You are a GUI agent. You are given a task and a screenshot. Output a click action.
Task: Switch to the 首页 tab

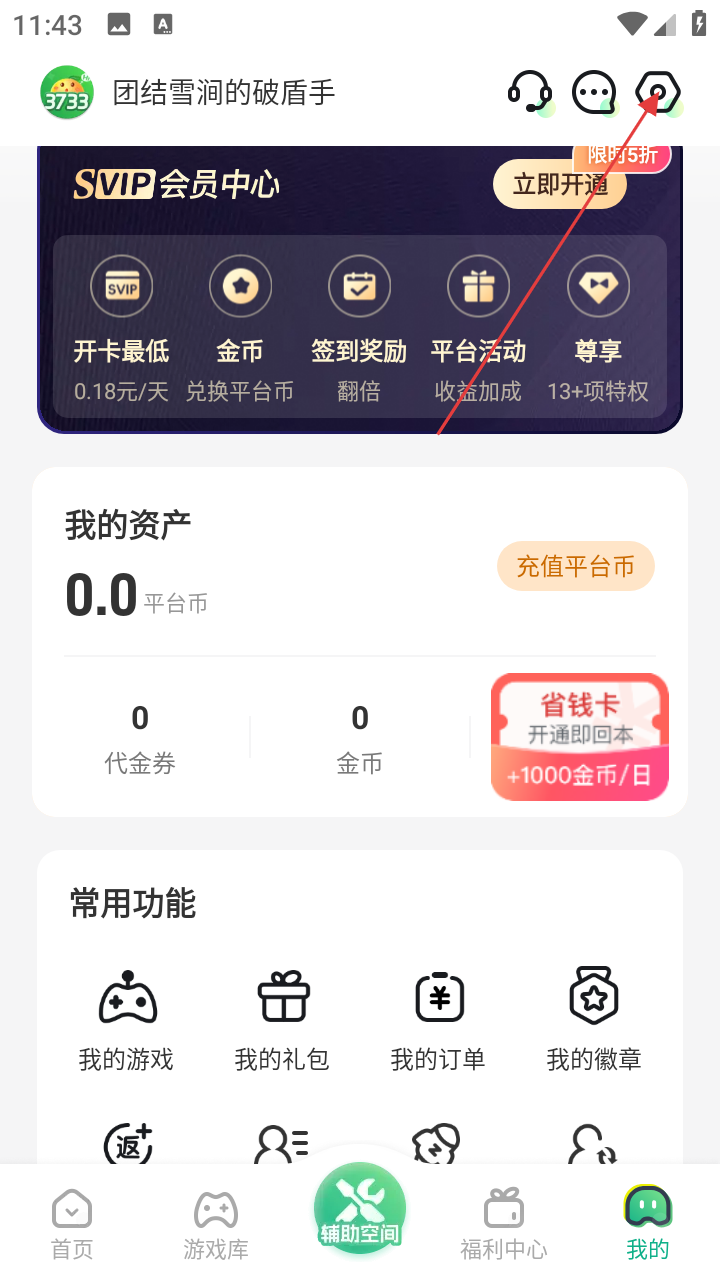pos(72,1222)
